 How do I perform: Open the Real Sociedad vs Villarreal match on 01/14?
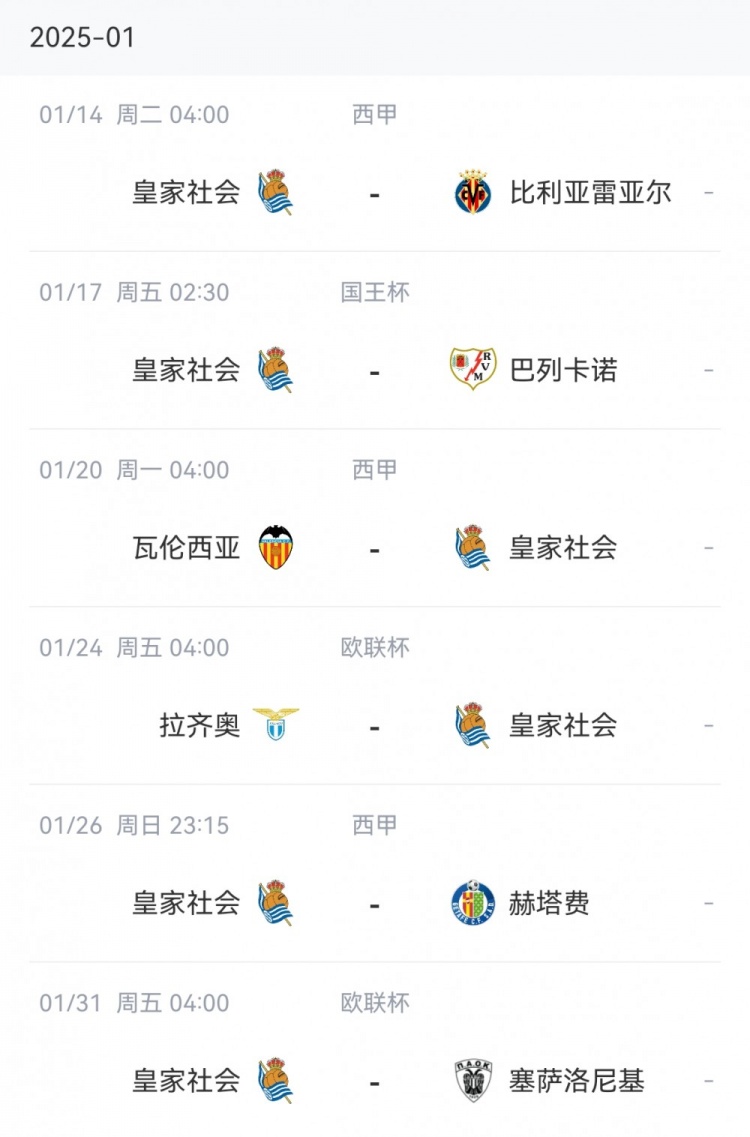tap(375, 192)
